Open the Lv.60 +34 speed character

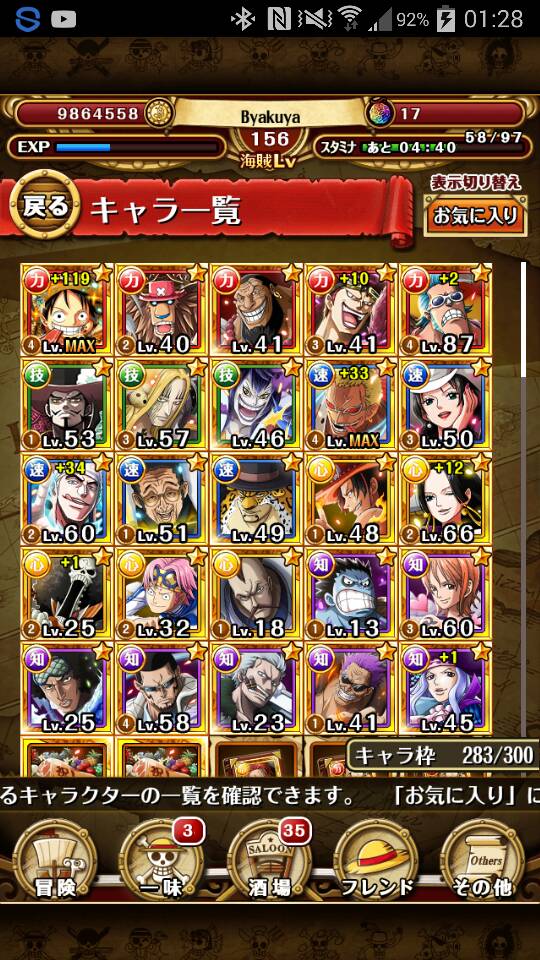[x=67, y=499]
